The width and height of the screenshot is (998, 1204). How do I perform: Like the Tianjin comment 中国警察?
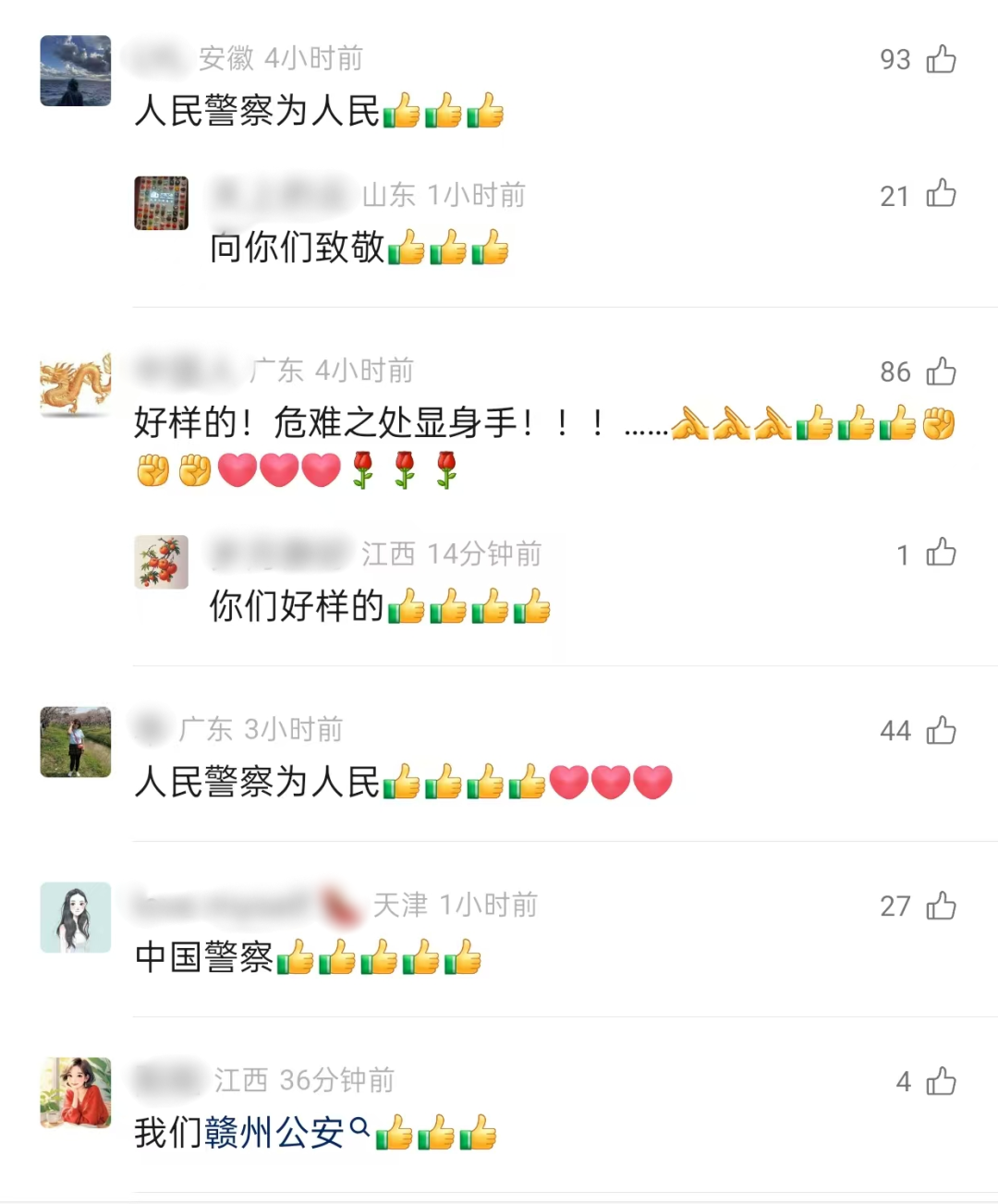(941, 906)
